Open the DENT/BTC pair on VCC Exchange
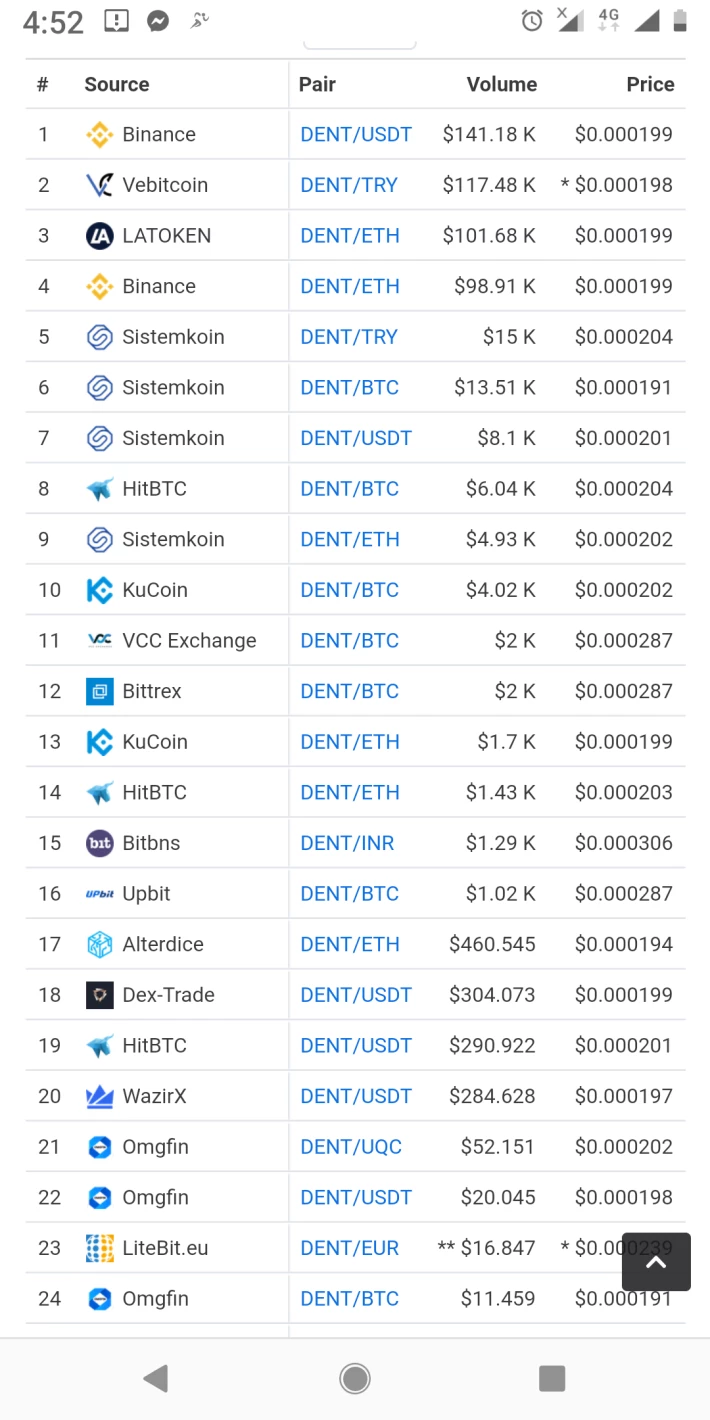 click(349, 641)
